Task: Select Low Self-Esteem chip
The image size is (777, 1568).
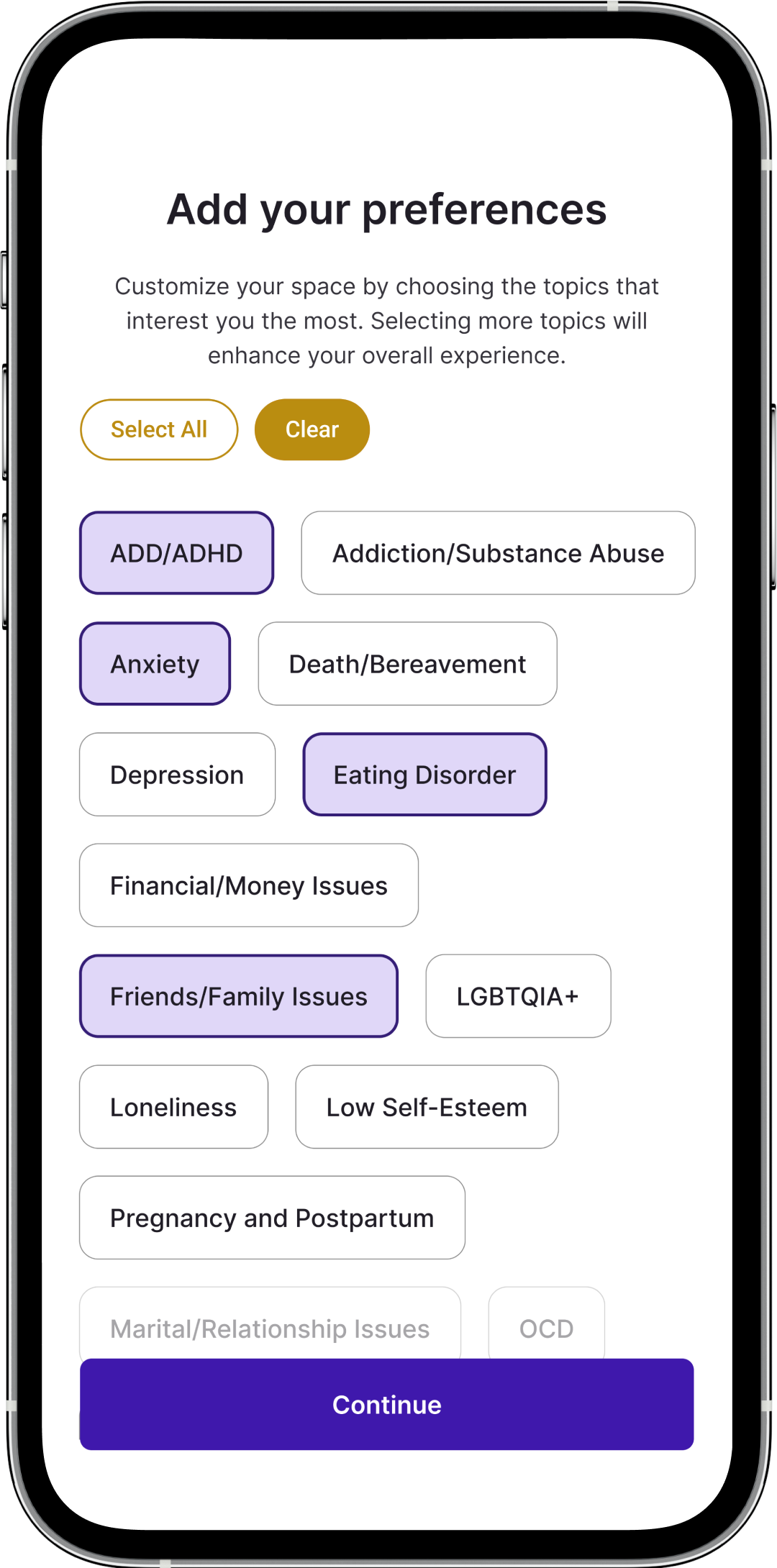Action: (427, 1107)
